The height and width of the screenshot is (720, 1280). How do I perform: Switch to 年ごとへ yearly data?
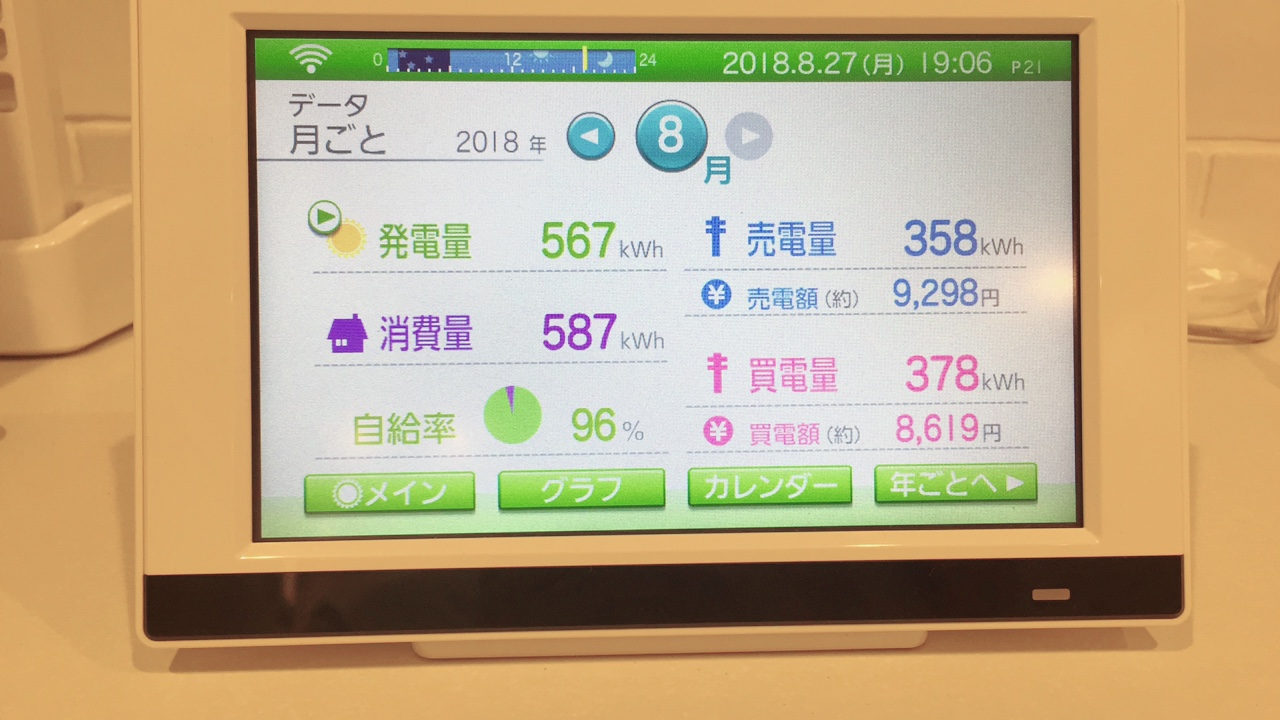click(x=955, y=484)
